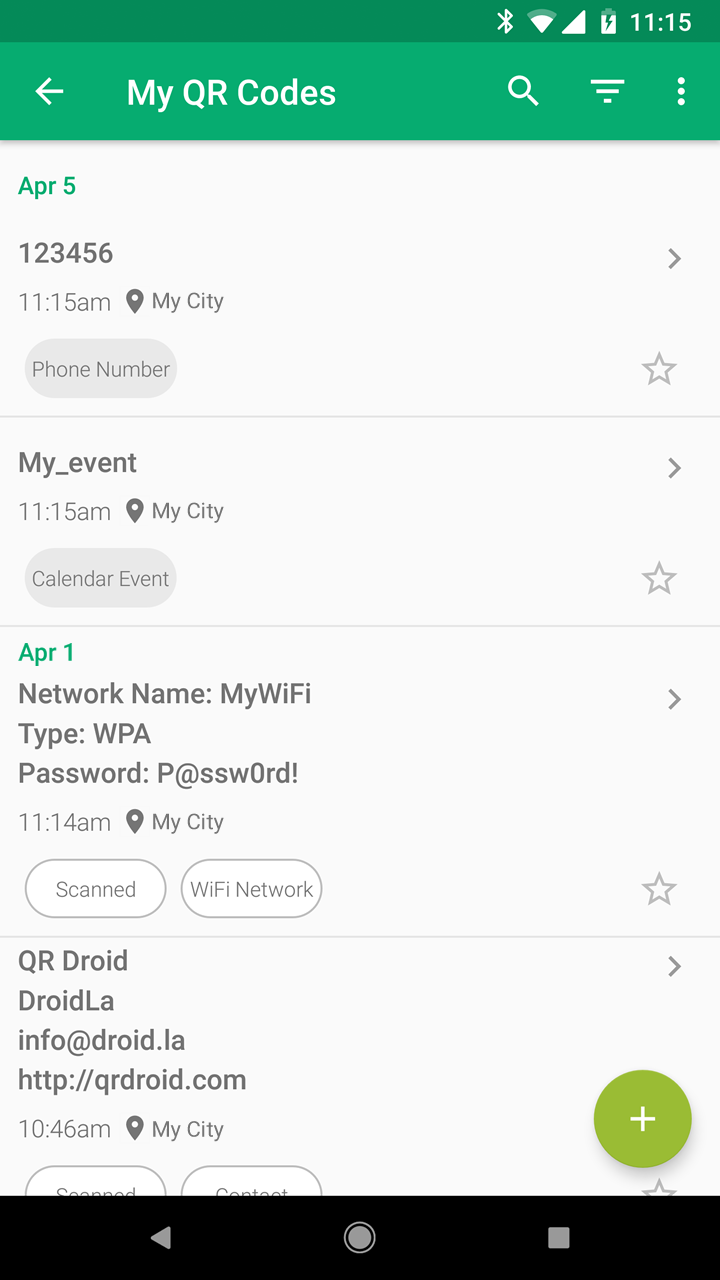The image size is (720, 1280).
Task: Favorite the My_event entry
Action: click(659, 579)
